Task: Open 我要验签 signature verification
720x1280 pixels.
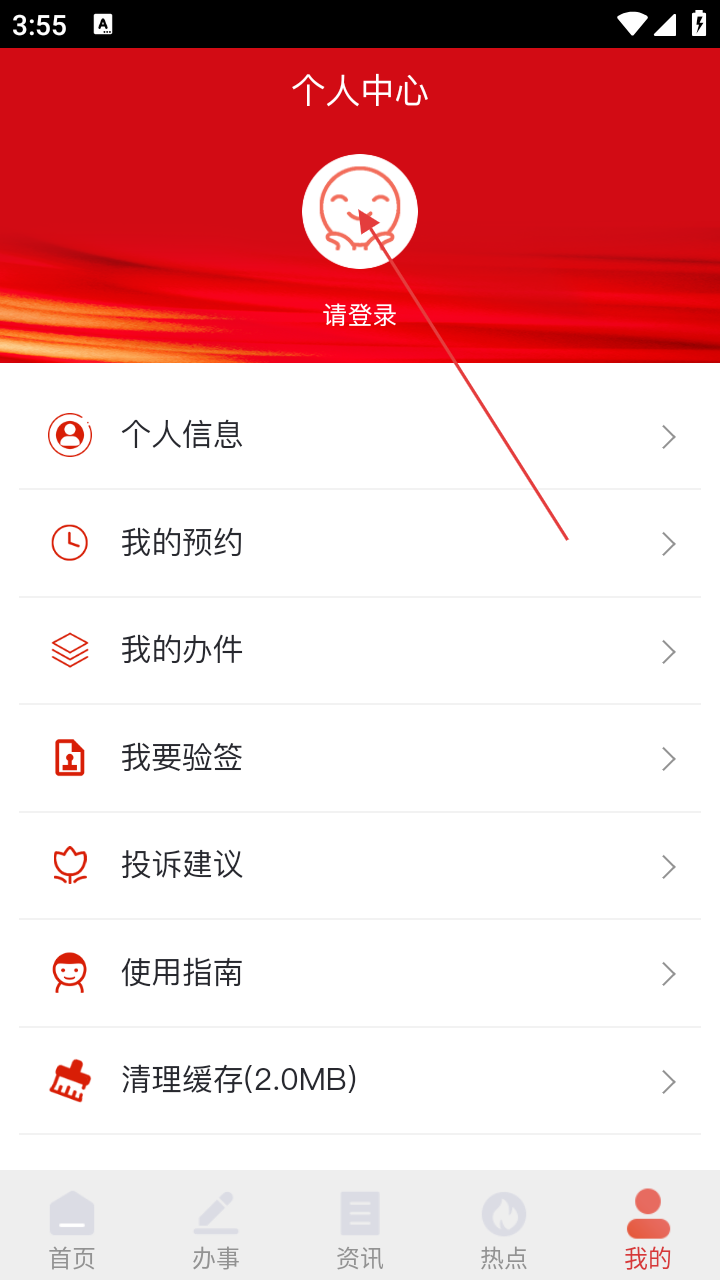Action: click(360, 758)
